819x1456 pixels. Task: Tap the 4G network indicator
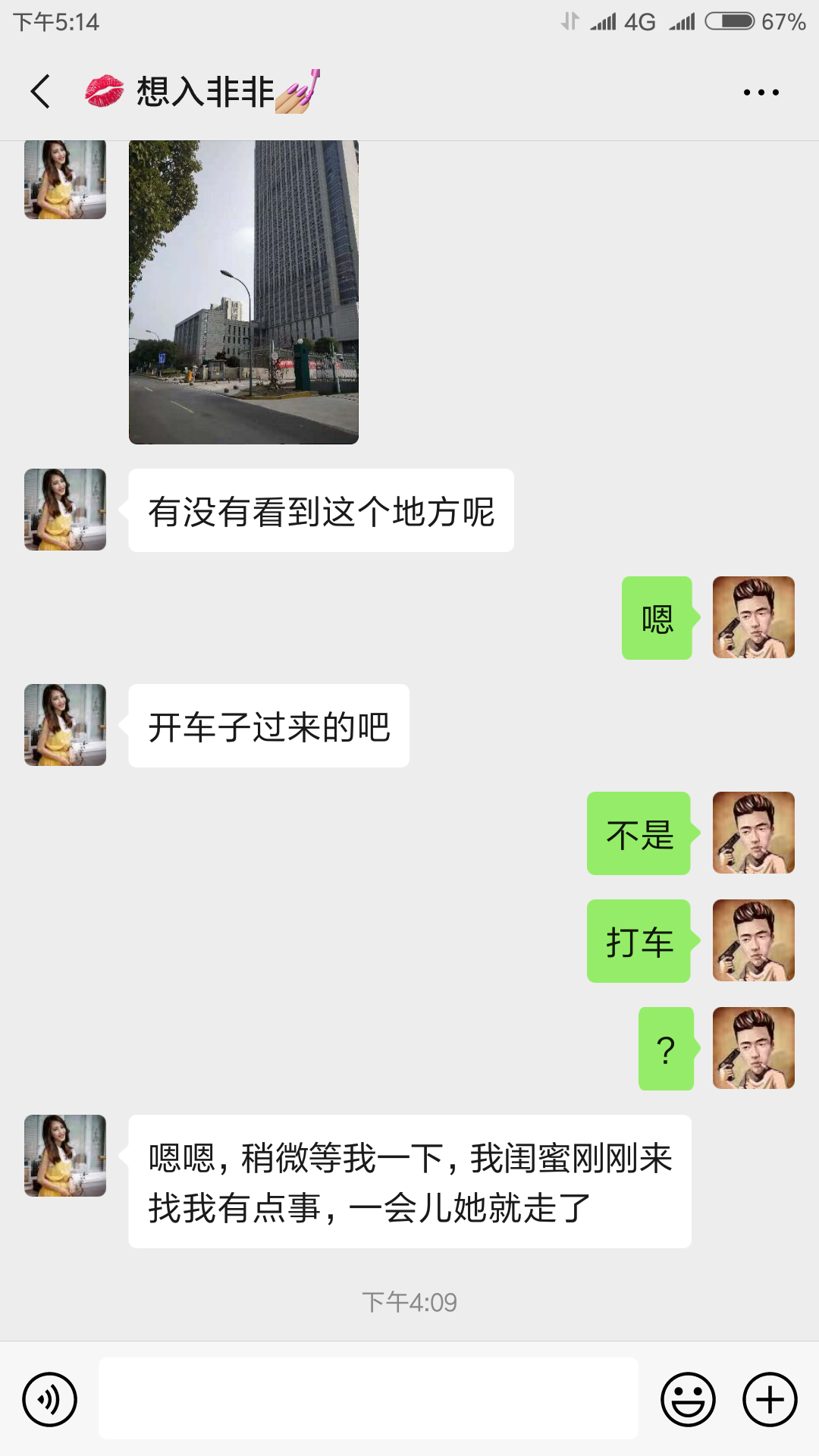(x=639, y=21)
